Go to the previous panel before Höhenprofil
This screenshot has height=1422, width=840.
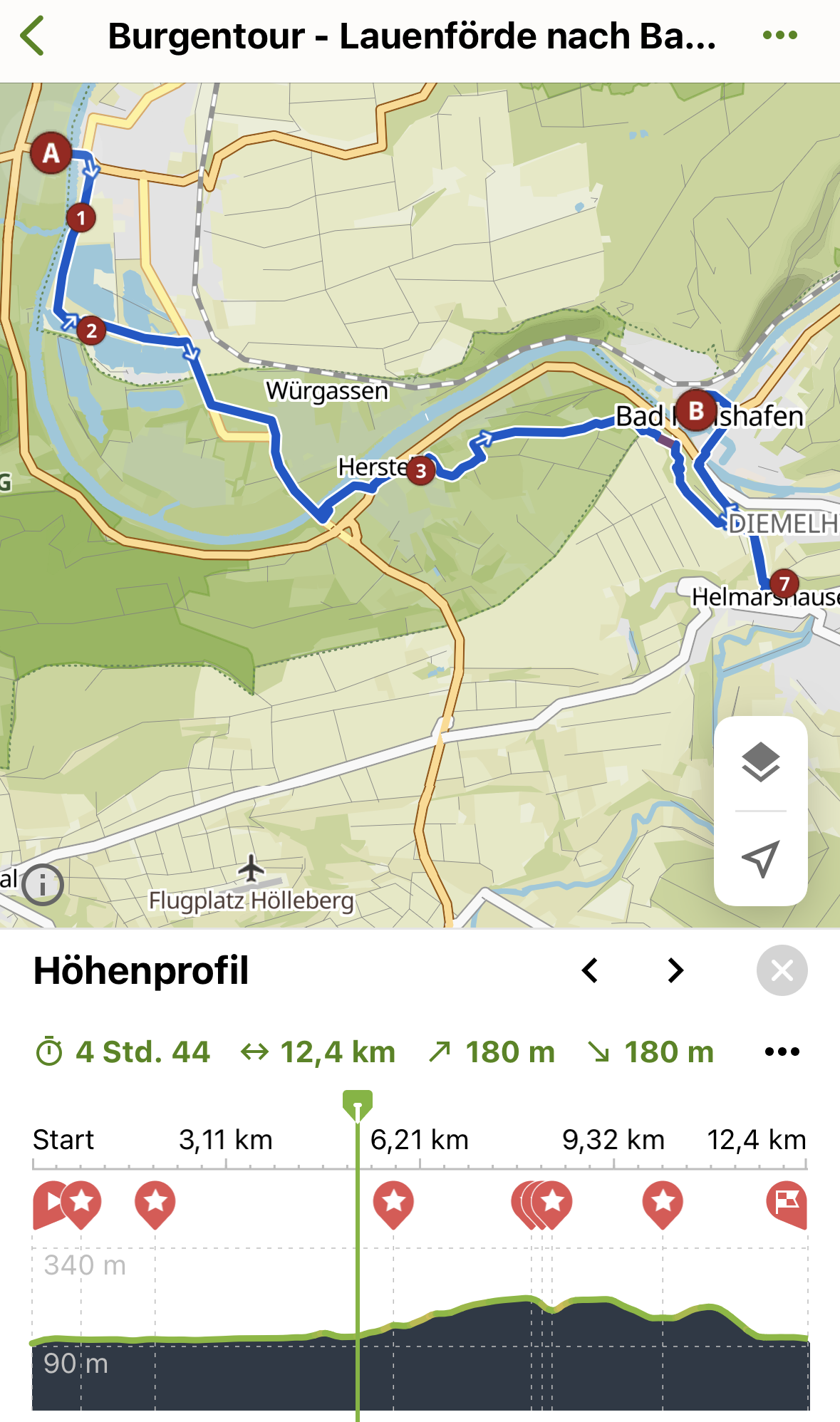590,970
